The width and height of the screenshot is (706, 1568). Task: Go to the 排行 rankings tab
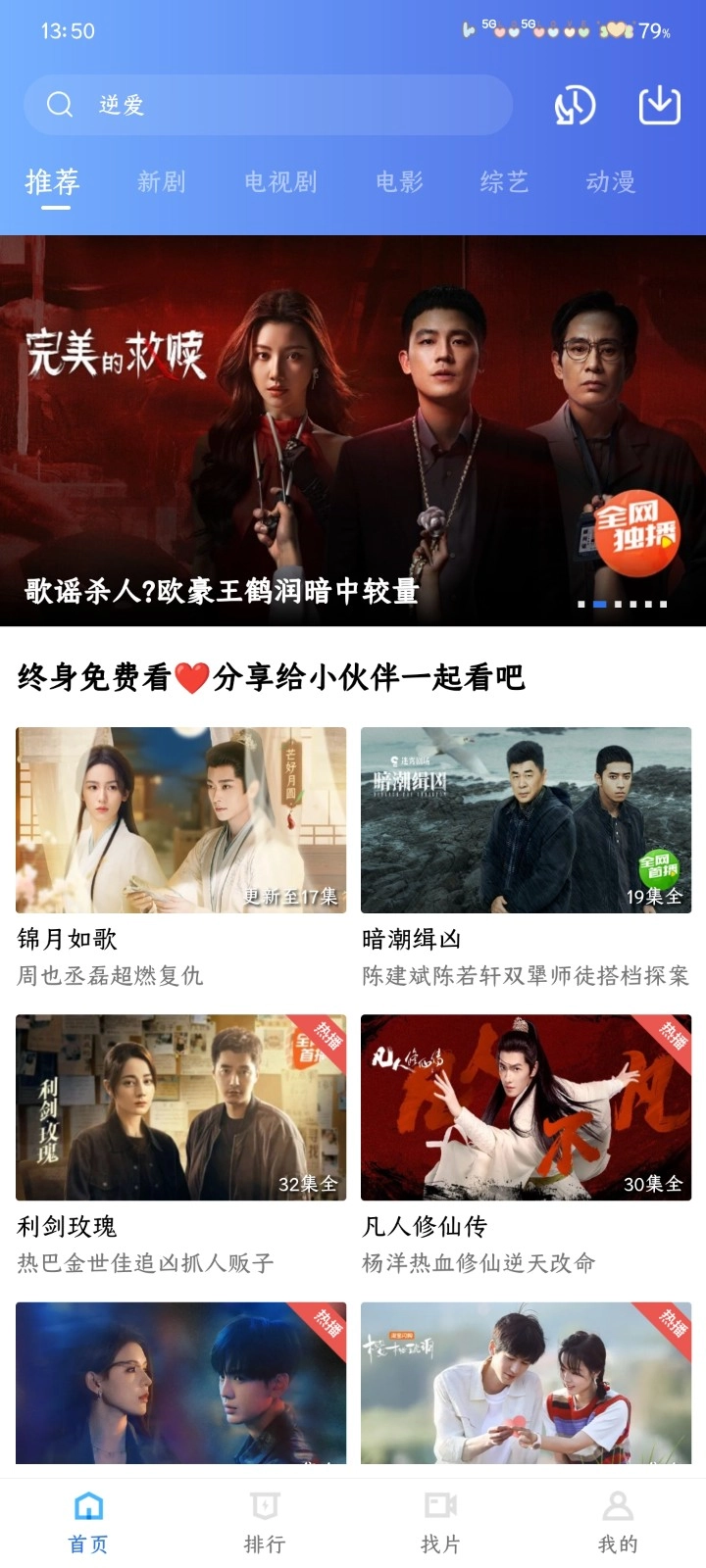(265, 1522)
